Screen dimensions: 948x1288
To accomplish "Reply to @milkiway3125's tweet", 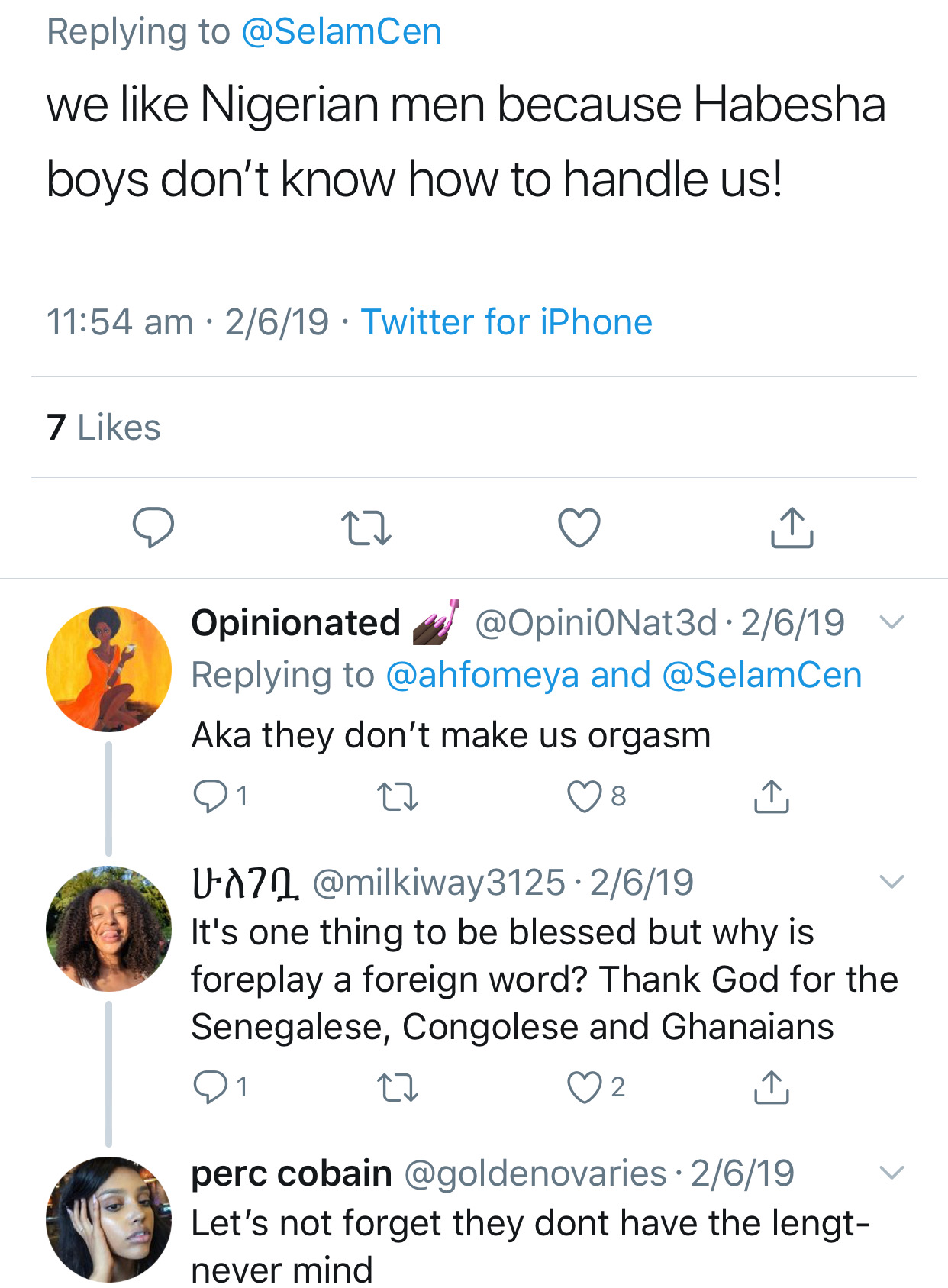I will 211,1087.
